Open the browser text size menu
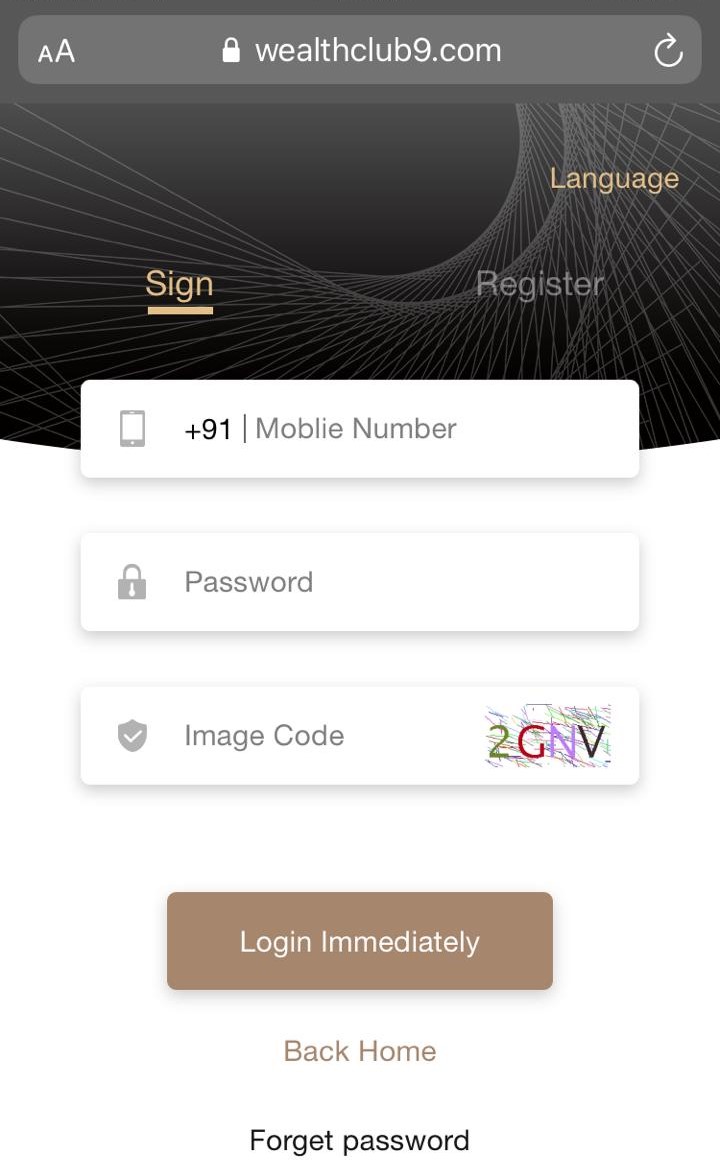720x1160 pixels. [x=57, y=52]
